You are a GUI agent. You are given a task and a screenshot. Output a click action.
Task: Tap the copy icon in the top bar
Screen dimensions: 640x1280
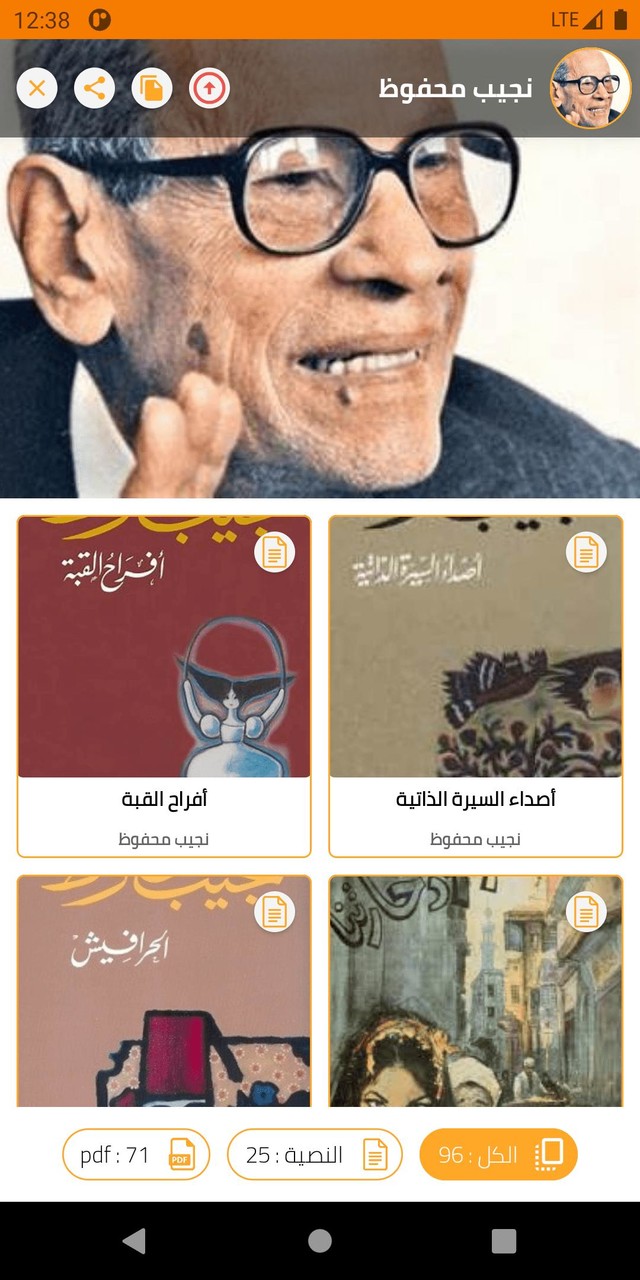152,88
